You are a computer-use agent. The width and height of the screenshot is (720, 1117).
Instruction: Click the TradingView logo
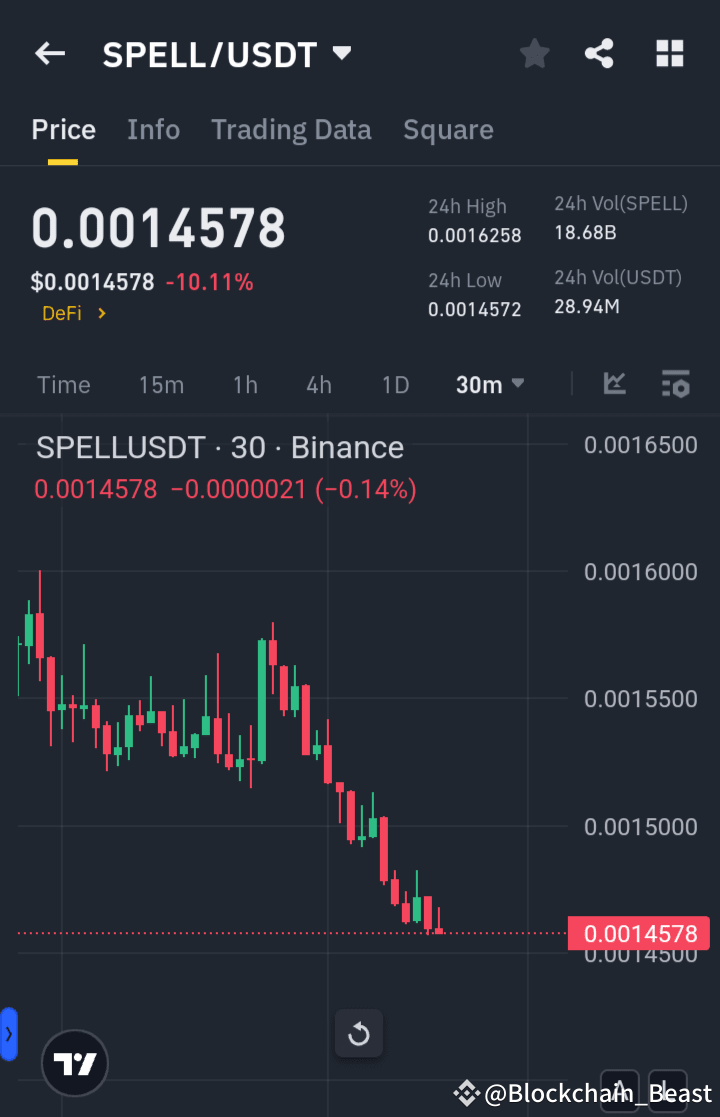(74, 1063)
